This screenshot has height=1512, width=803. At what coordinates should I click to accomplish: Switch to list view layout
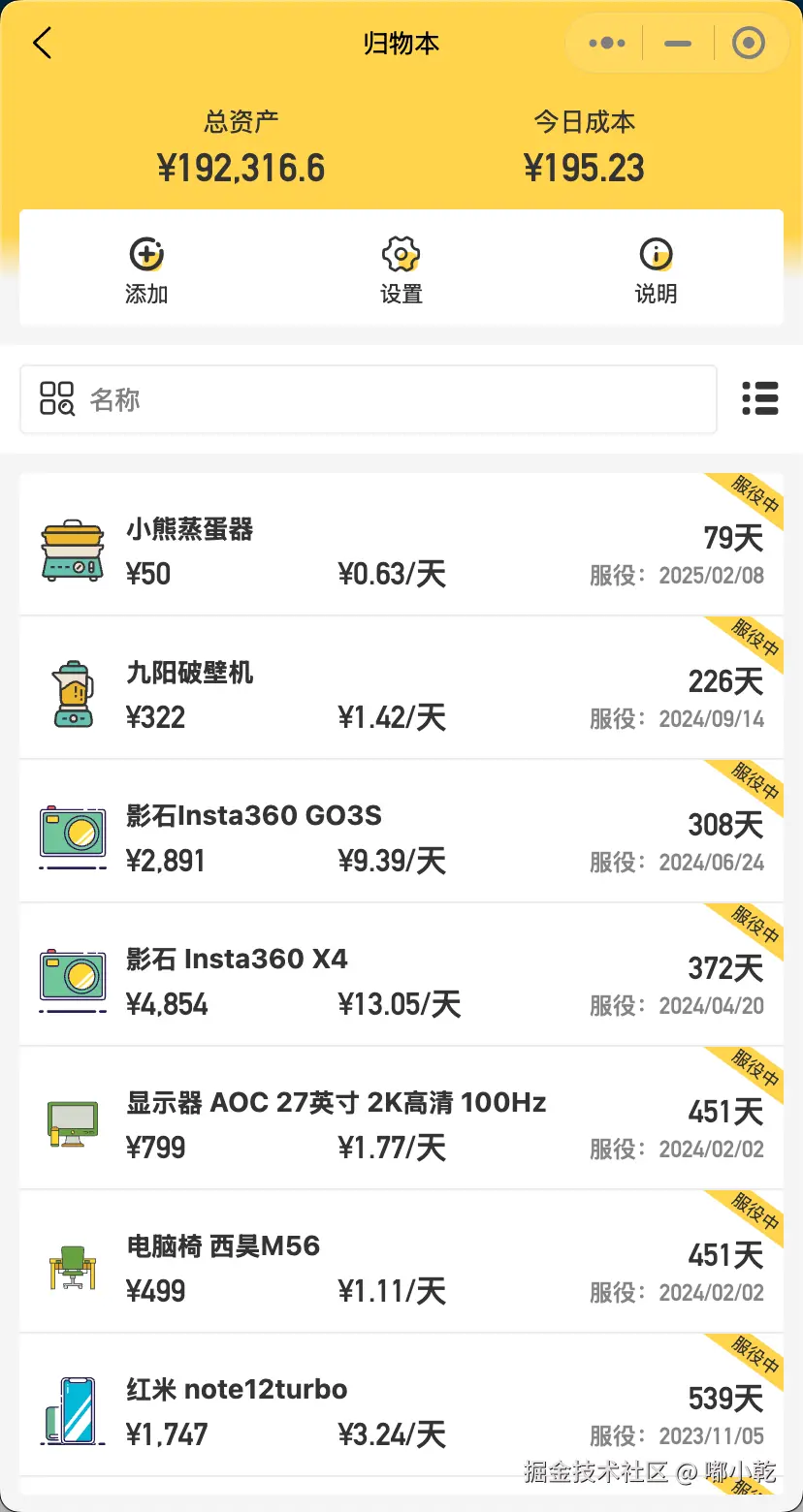click(760, 398)
